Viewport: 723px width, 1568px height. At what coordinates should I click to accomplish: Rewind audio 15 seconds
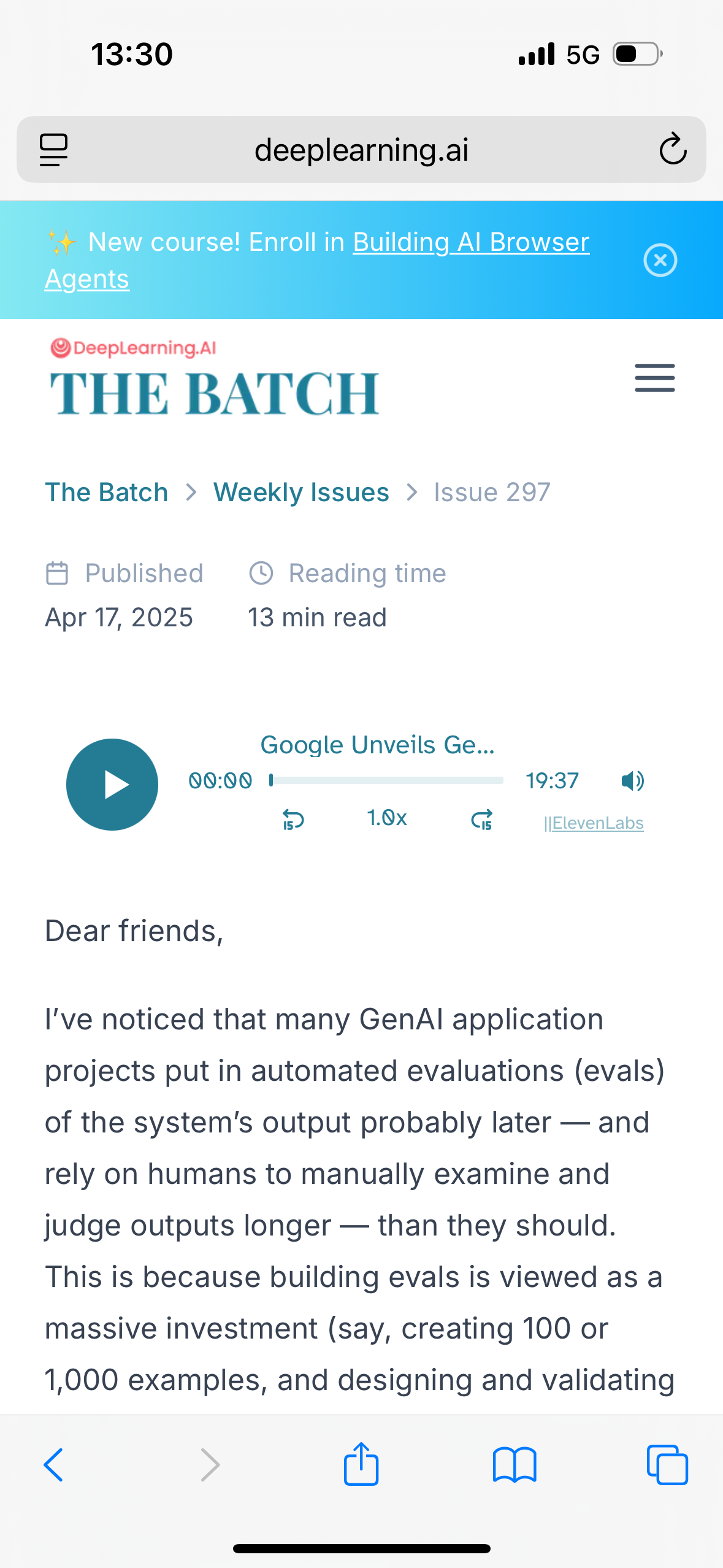(293, 819)
